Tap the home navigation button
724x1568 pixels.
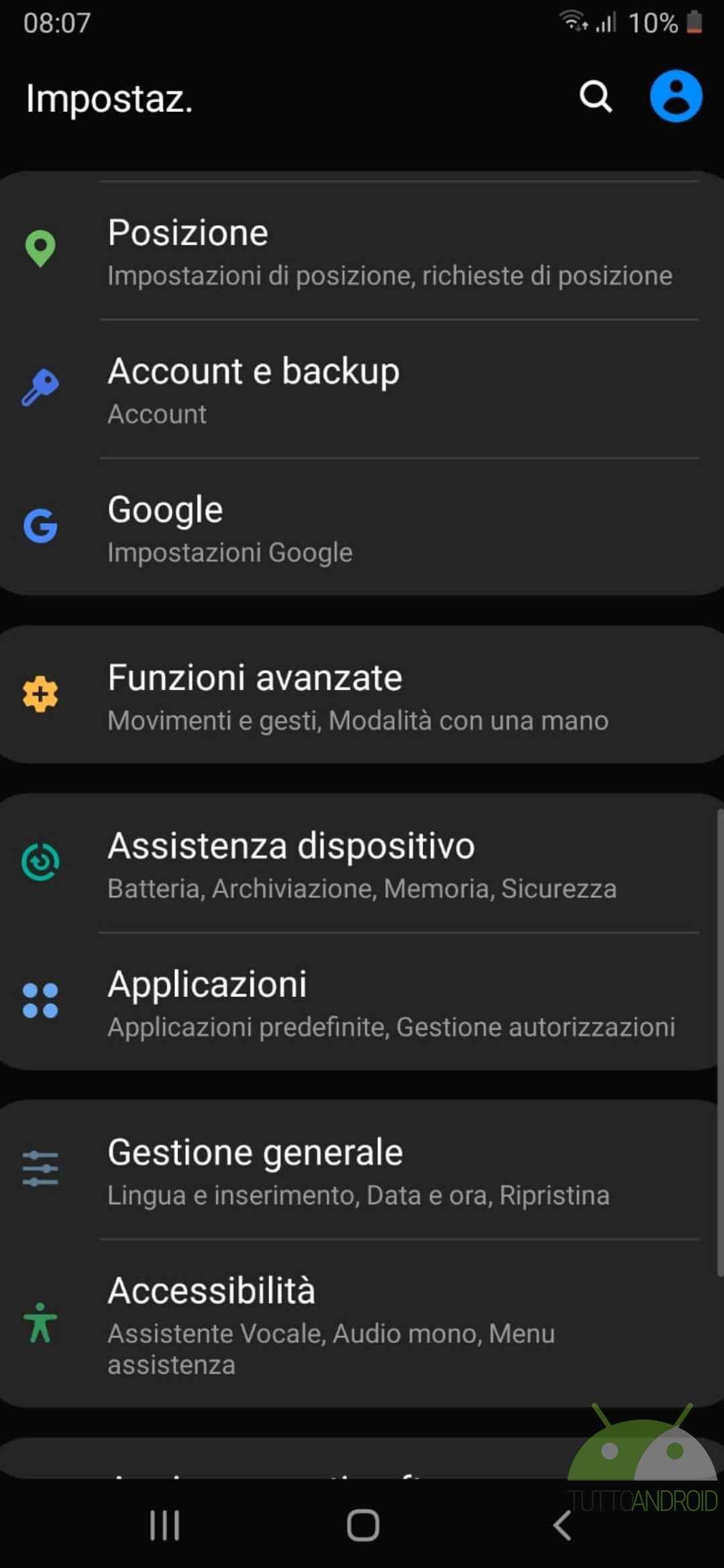(363, 1526)
